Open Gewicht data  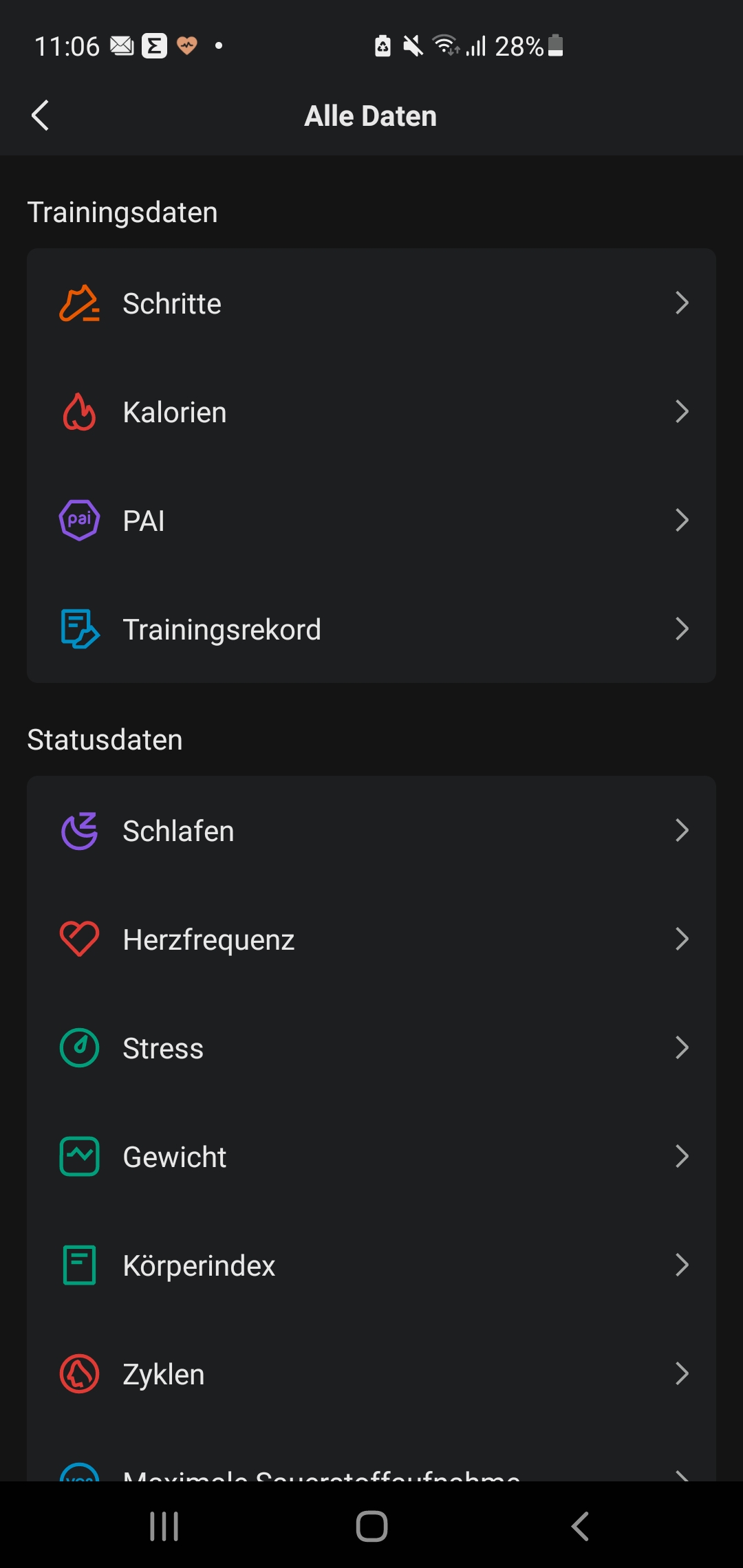point(371,1157)
